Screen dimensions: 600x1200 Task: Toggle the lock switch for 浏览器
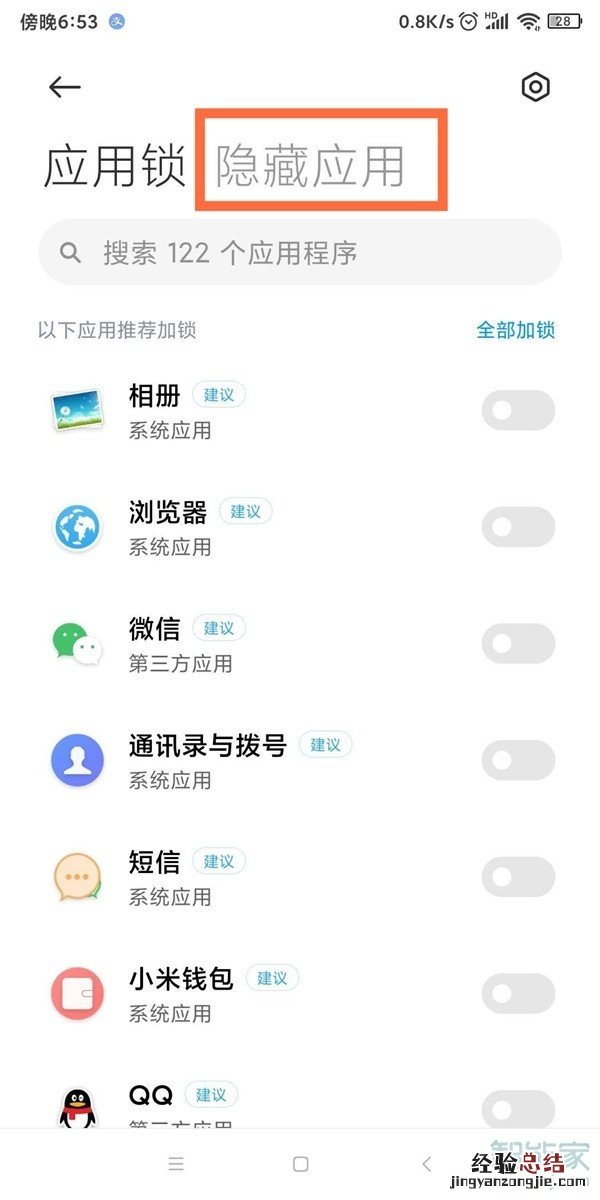pos(518,527)
